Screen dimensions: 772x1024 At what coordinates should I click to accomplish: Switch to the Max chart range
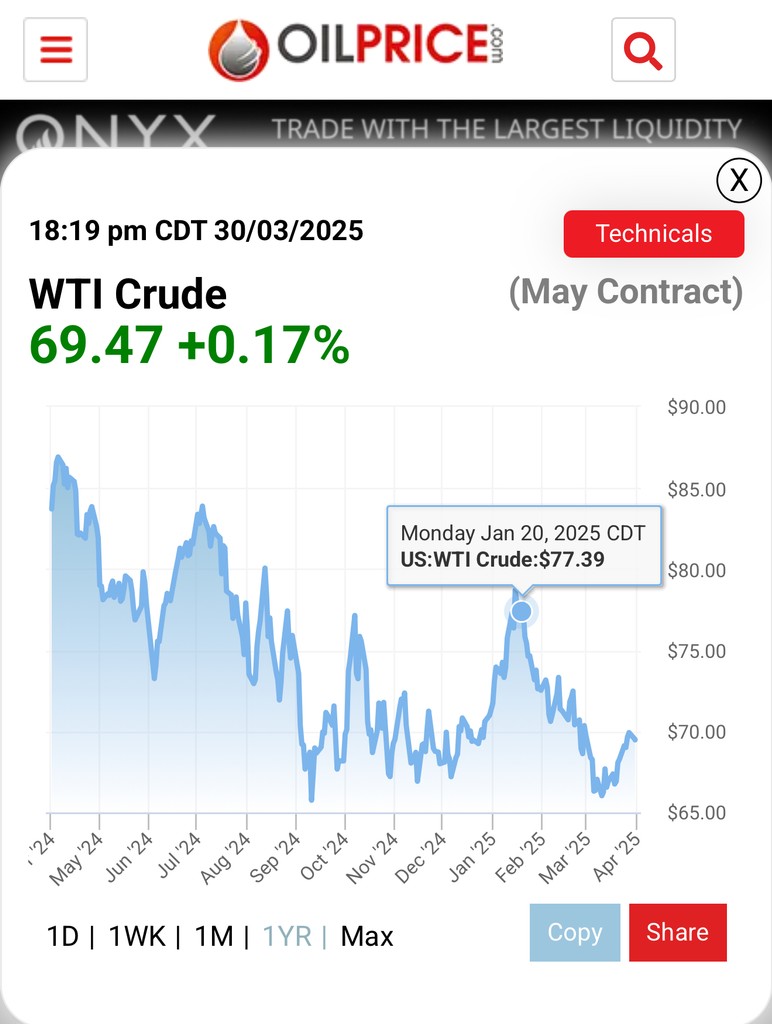367,937
